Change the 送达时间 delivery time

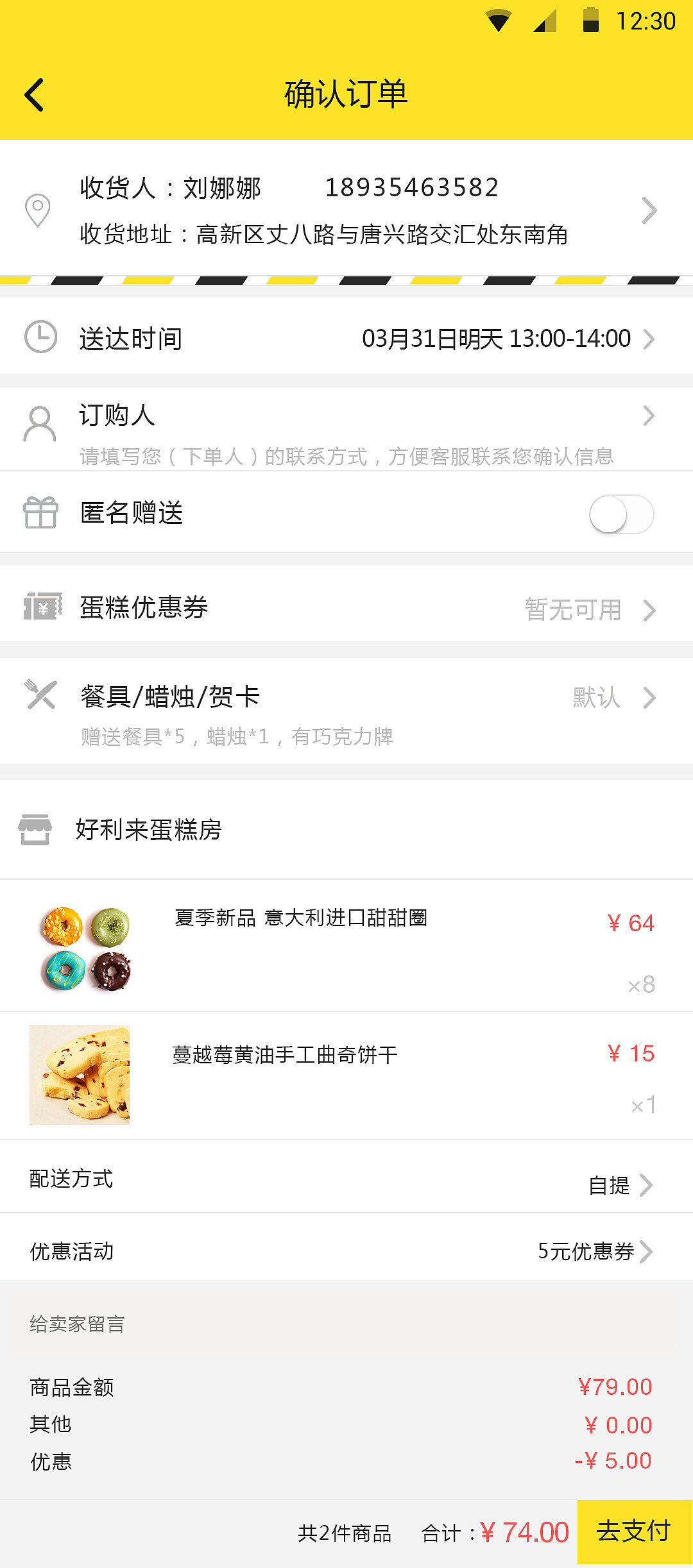click(x=346, y=338)
